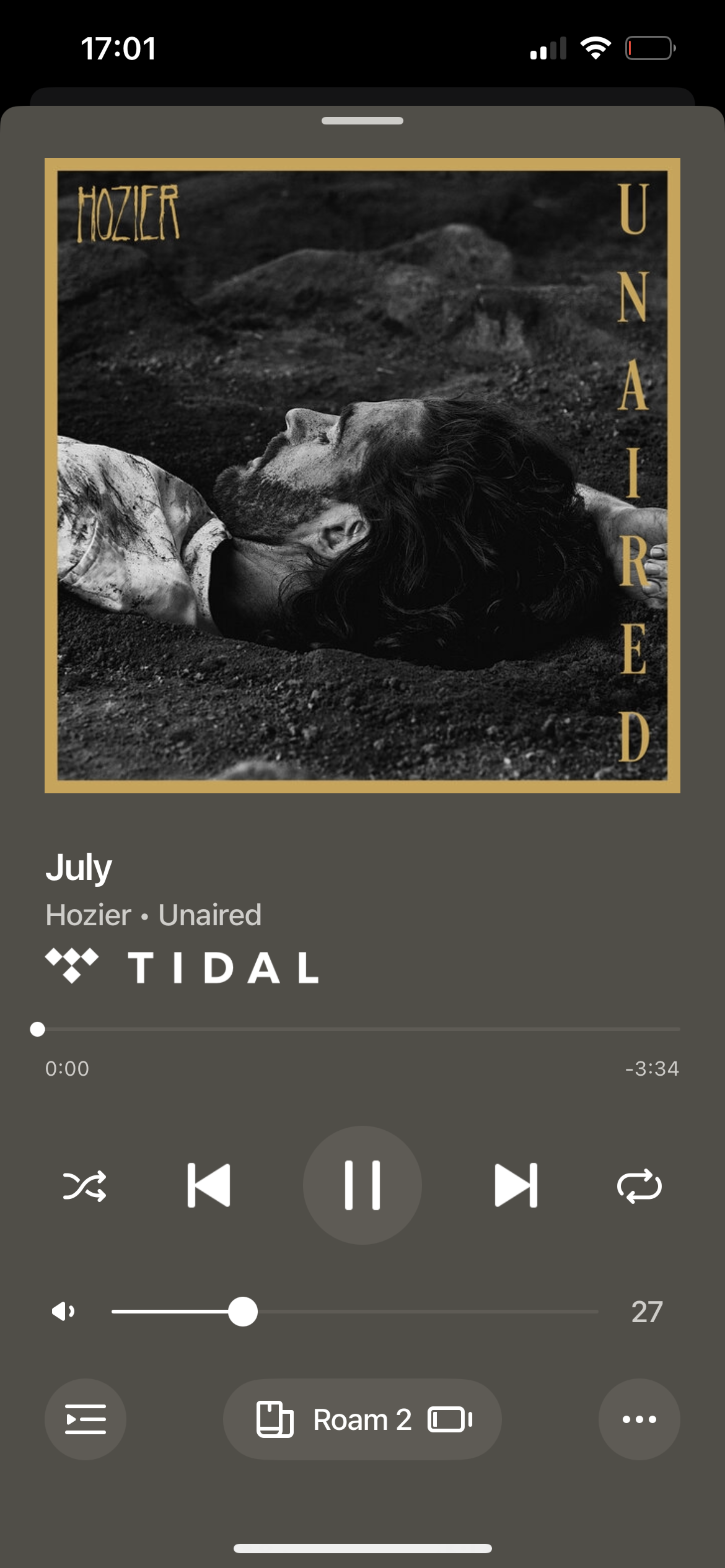Enable shuffle playback
725x1568 pixels.
(x=85, y=1185)
